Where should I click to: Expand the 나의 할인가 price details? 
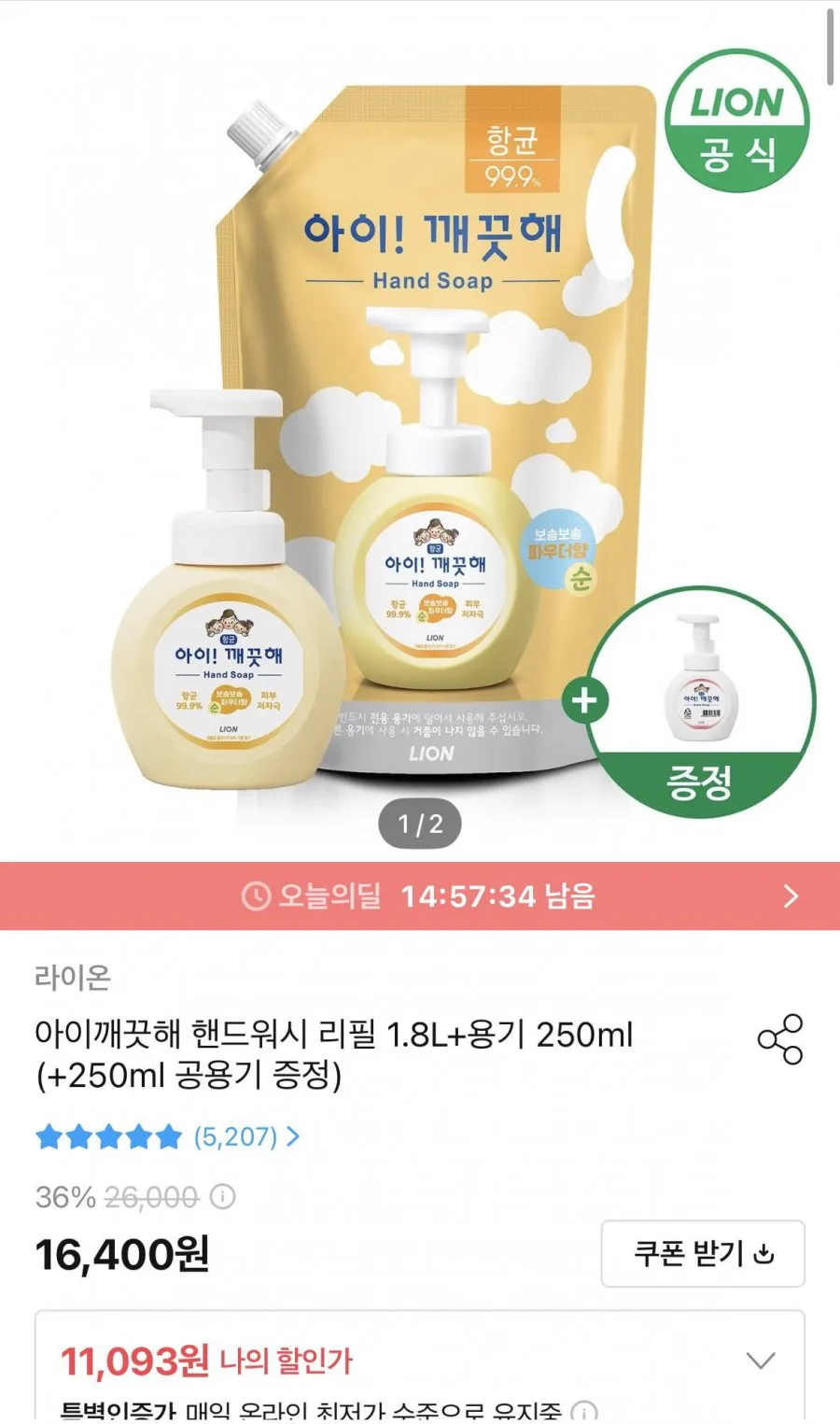[762, 1361]
